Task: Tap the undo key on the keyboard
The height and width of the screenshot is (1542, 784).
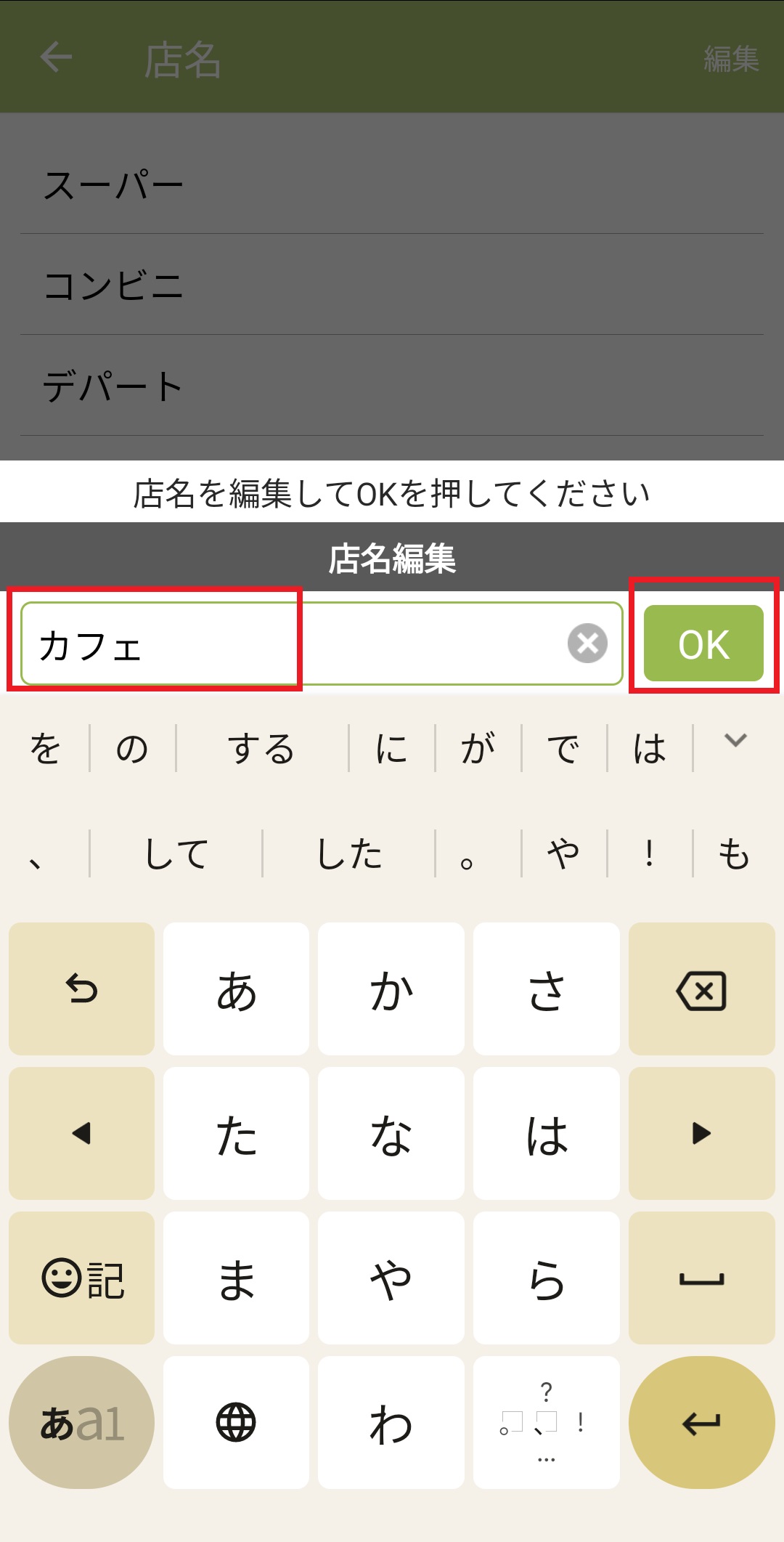Action: pyautogui.click(x=81, y=989)
